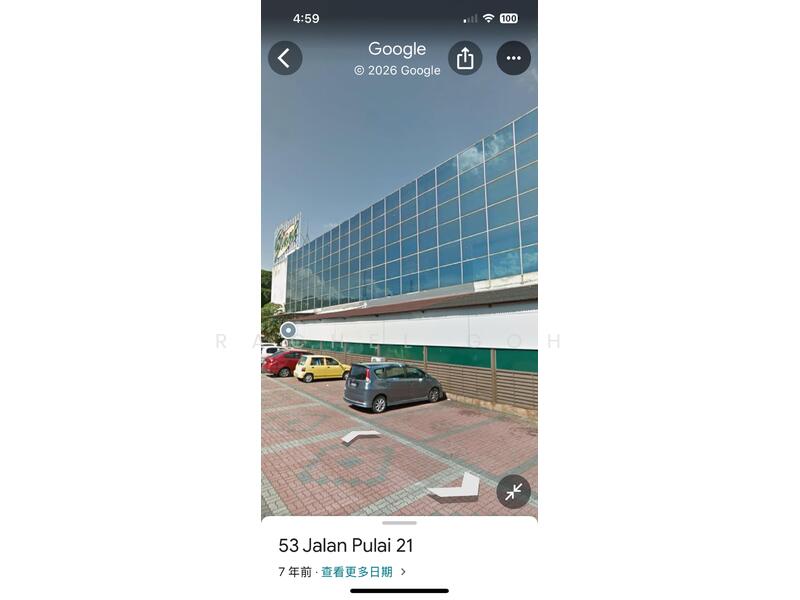The image size is (800, 600).
Task: Go back using the back arrow
Action: click(285, 58)
